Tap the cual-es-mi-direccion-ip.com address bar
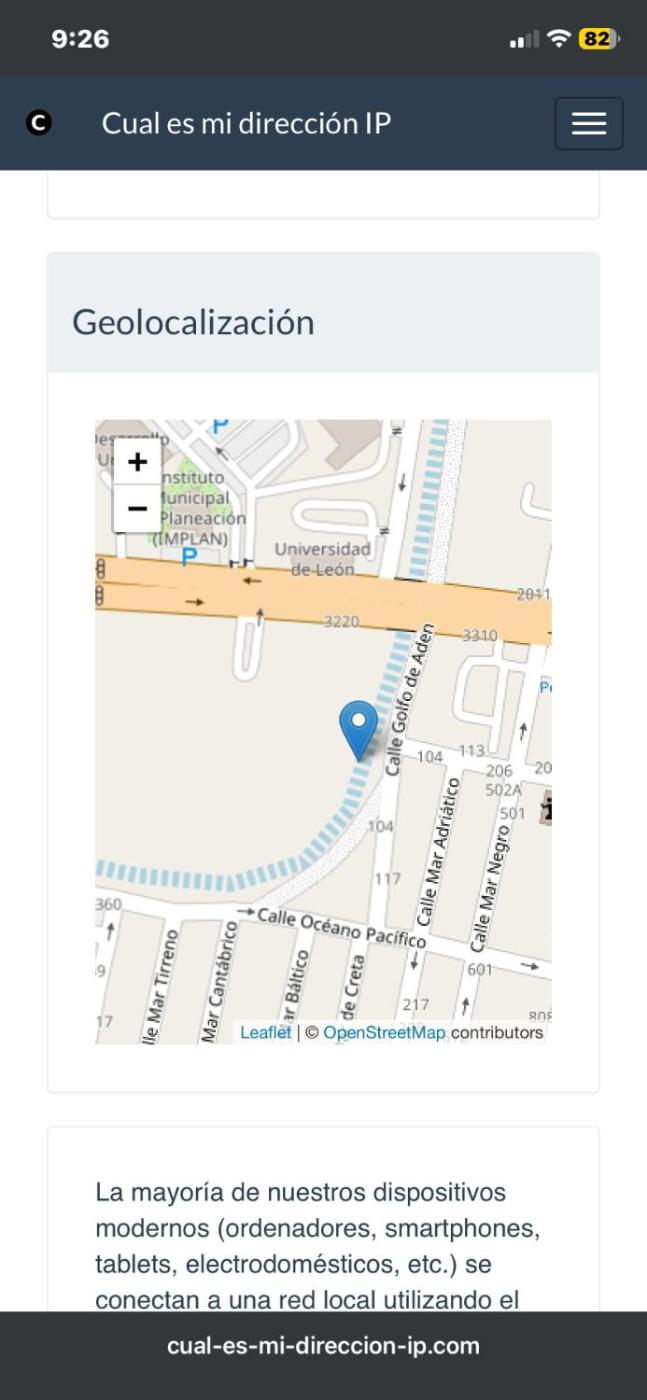 323,1346
